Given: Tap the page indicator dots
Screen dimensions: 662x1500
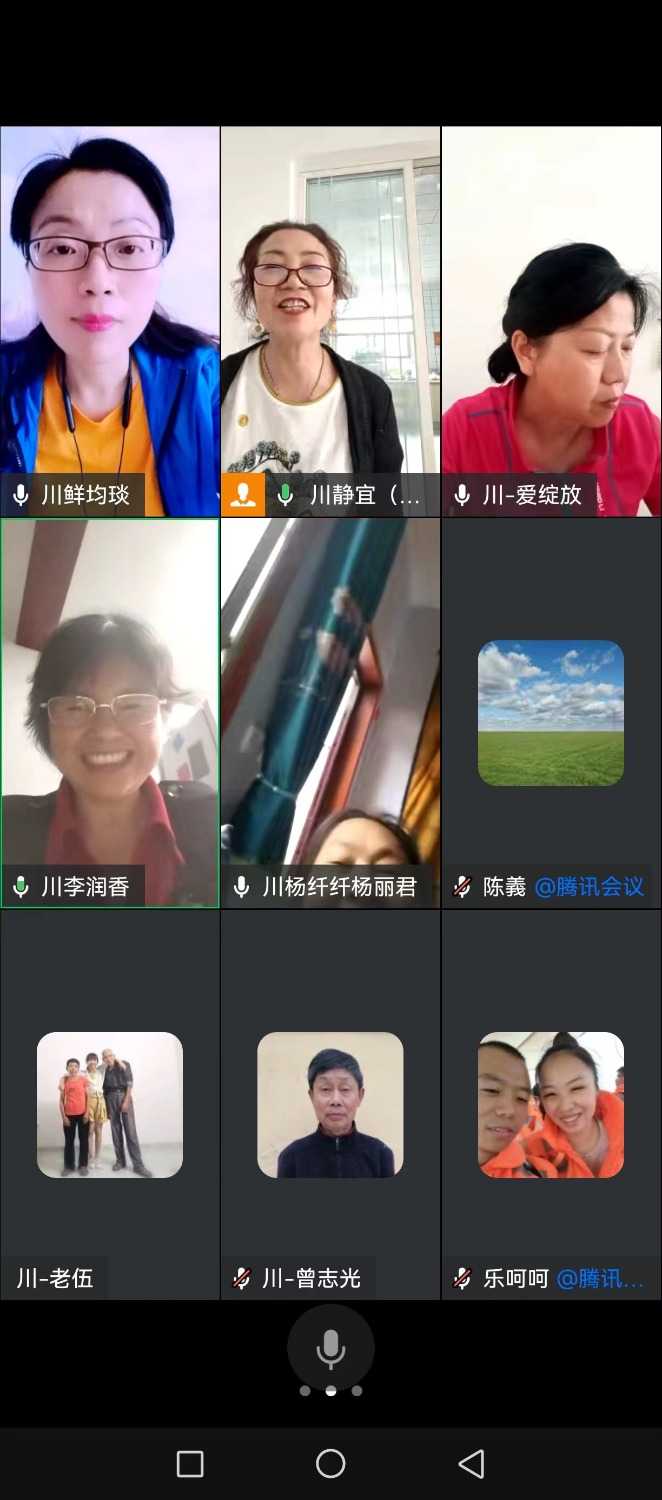Looking at the screenshot, I should click(x=331, y=1391).
